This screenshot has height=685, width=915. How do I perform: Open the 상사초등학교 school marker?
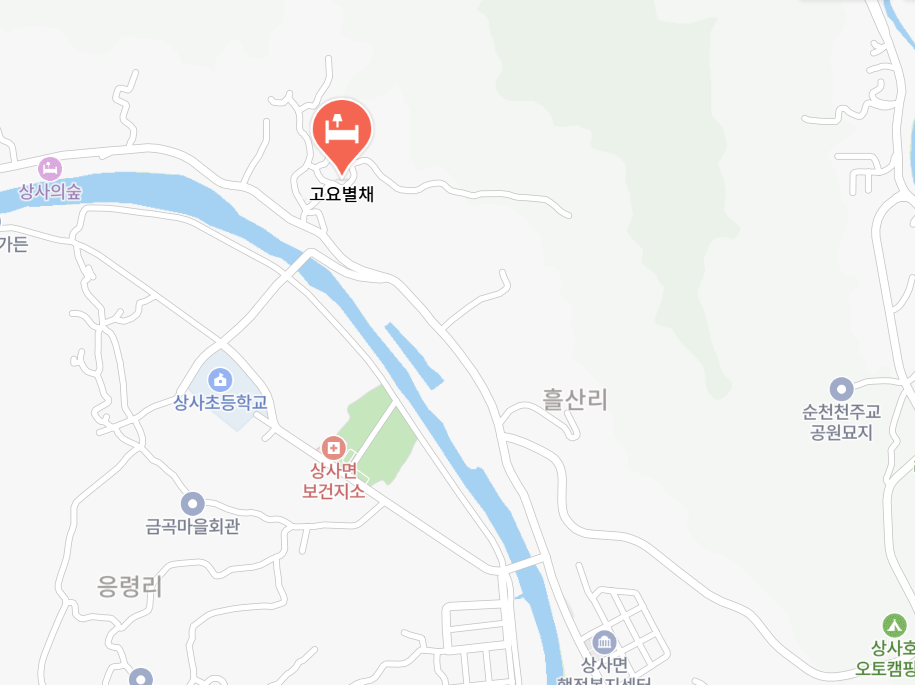tap(220, 380)
